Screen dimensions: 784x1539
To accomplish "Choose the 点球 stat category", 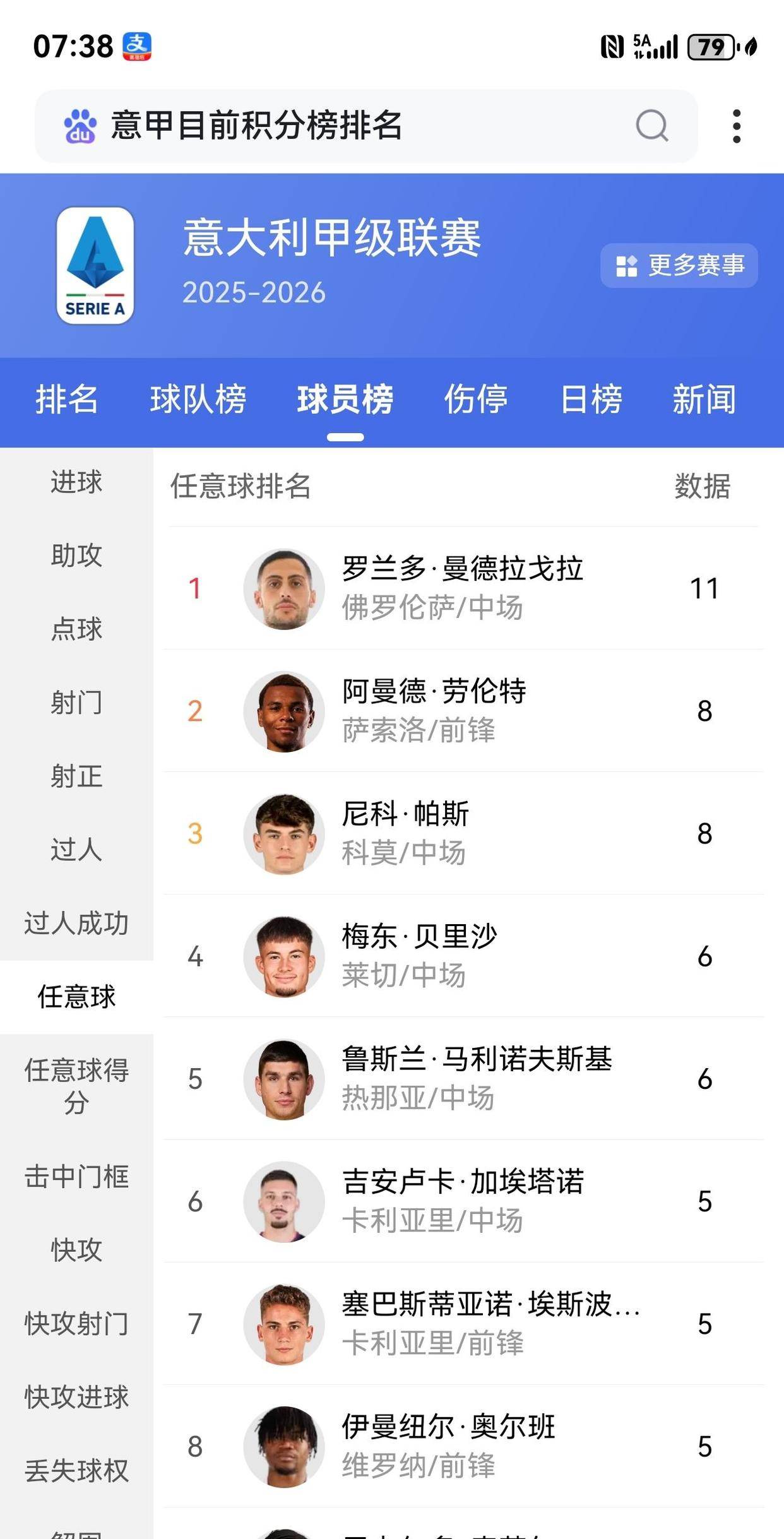I will point(76,629).
